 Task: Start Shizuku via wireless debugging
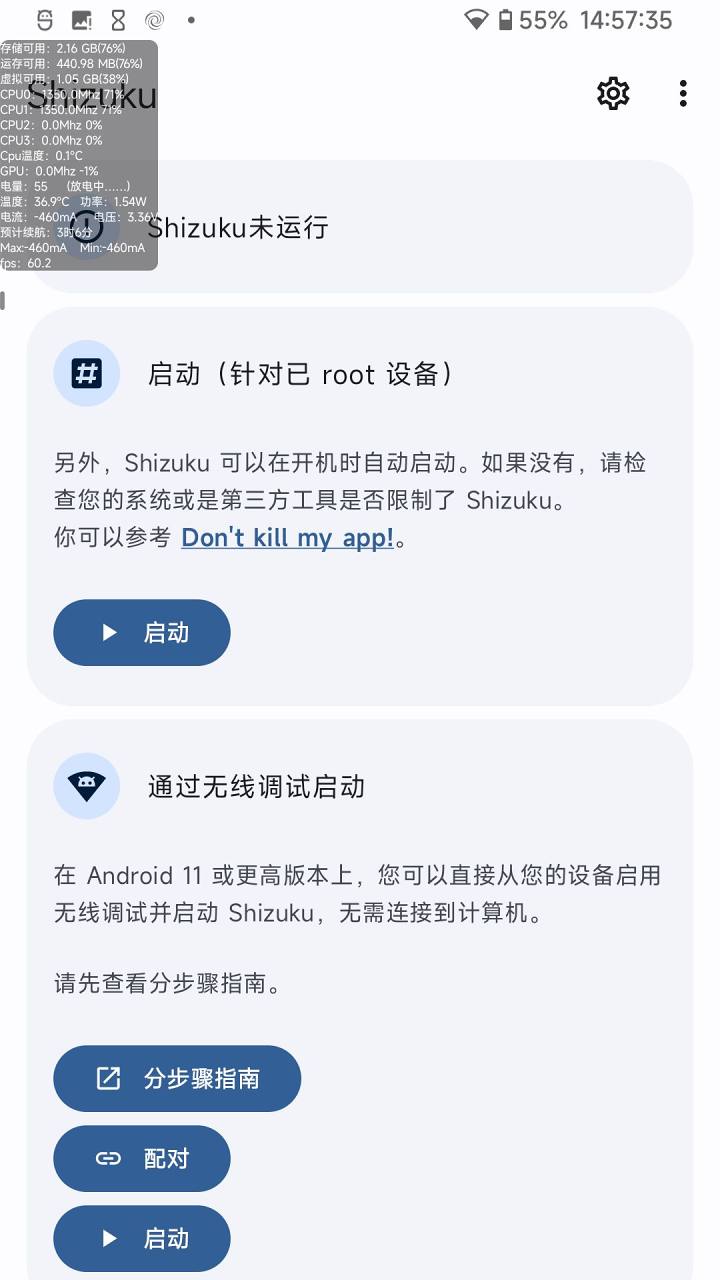142,1238
